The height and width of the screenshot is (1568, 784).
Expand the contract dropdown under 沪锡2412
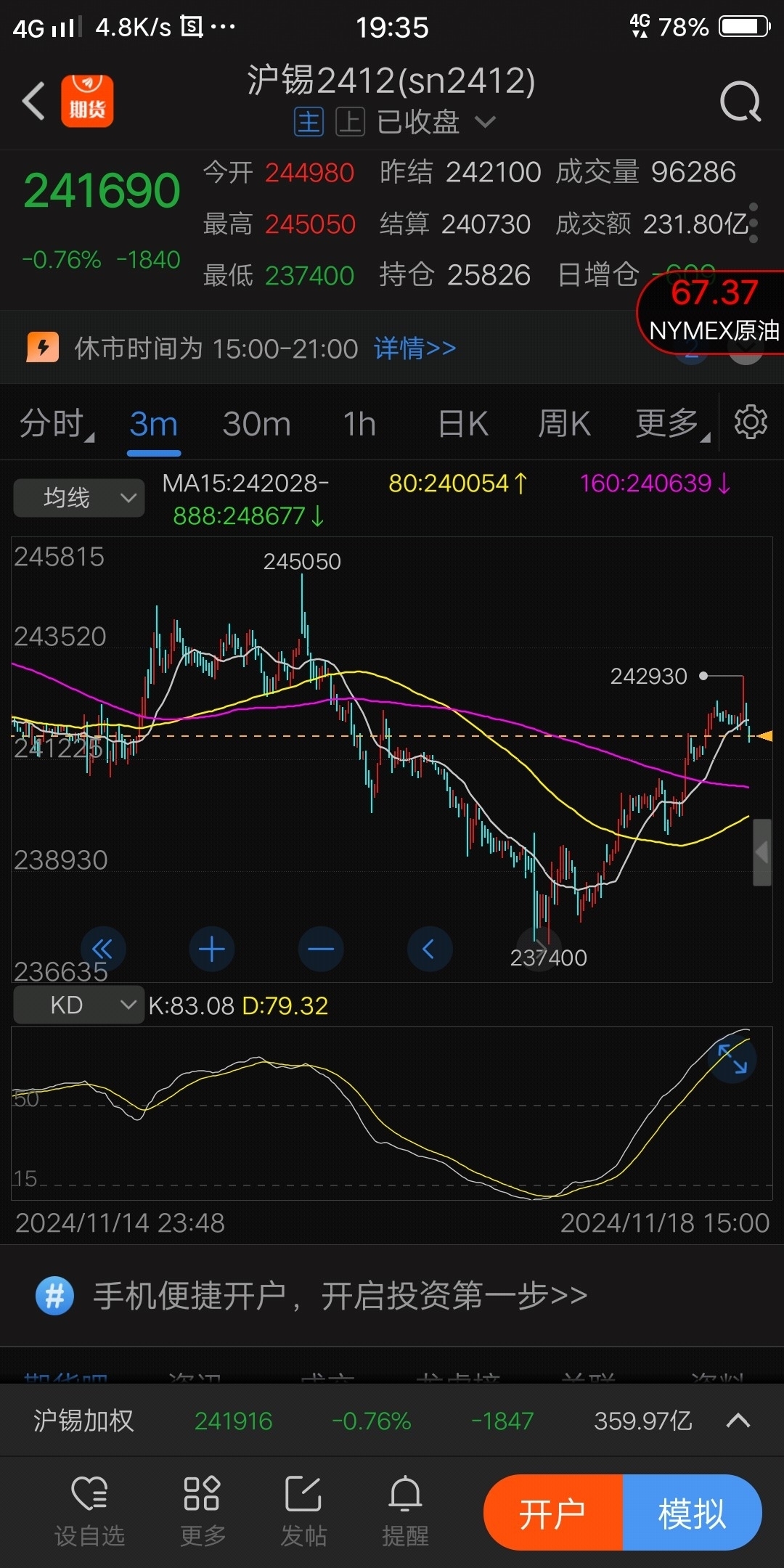485,122
